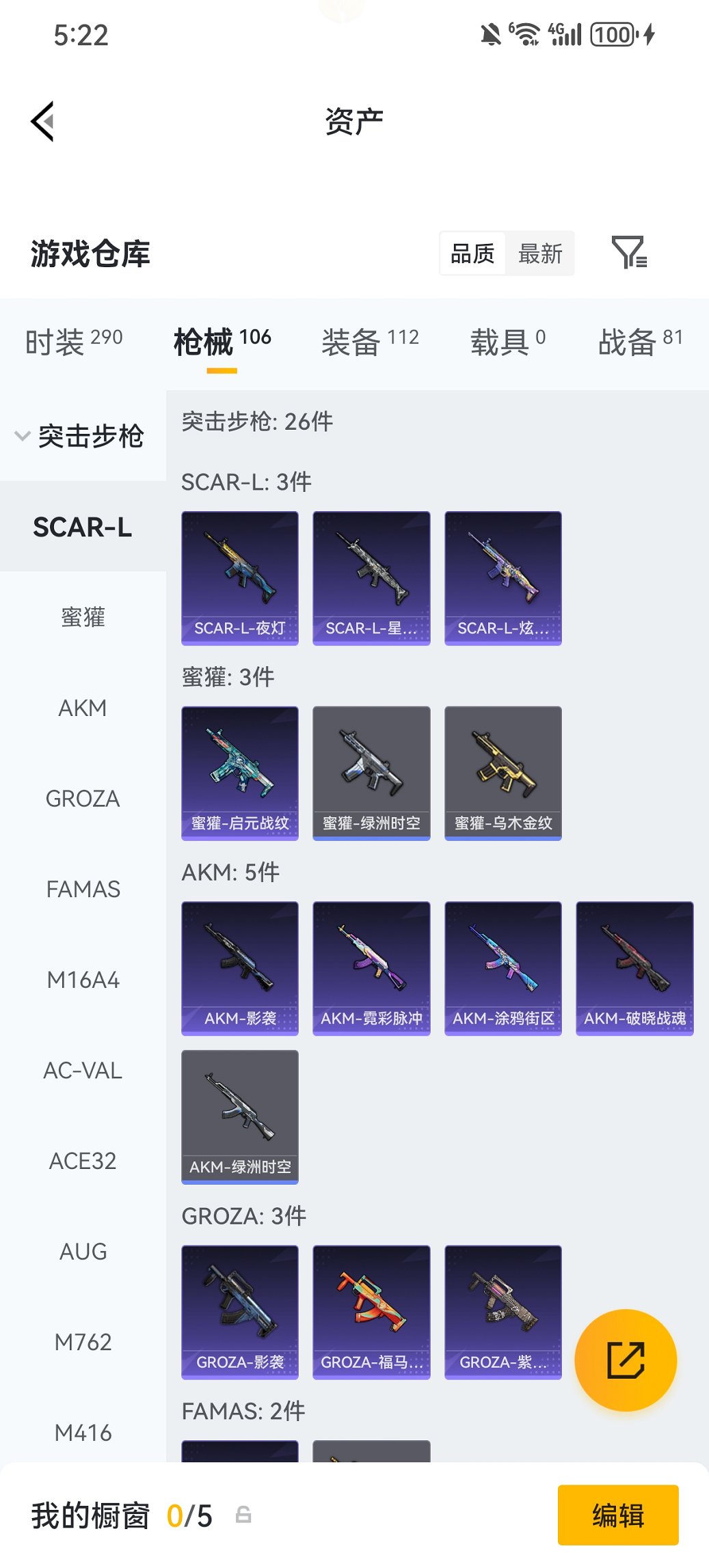Image resolution: width=709 pixels, height=1568 pixels.
Task: Tap 编辑 to edit my showcase
Action: [x=618, y=1515]
